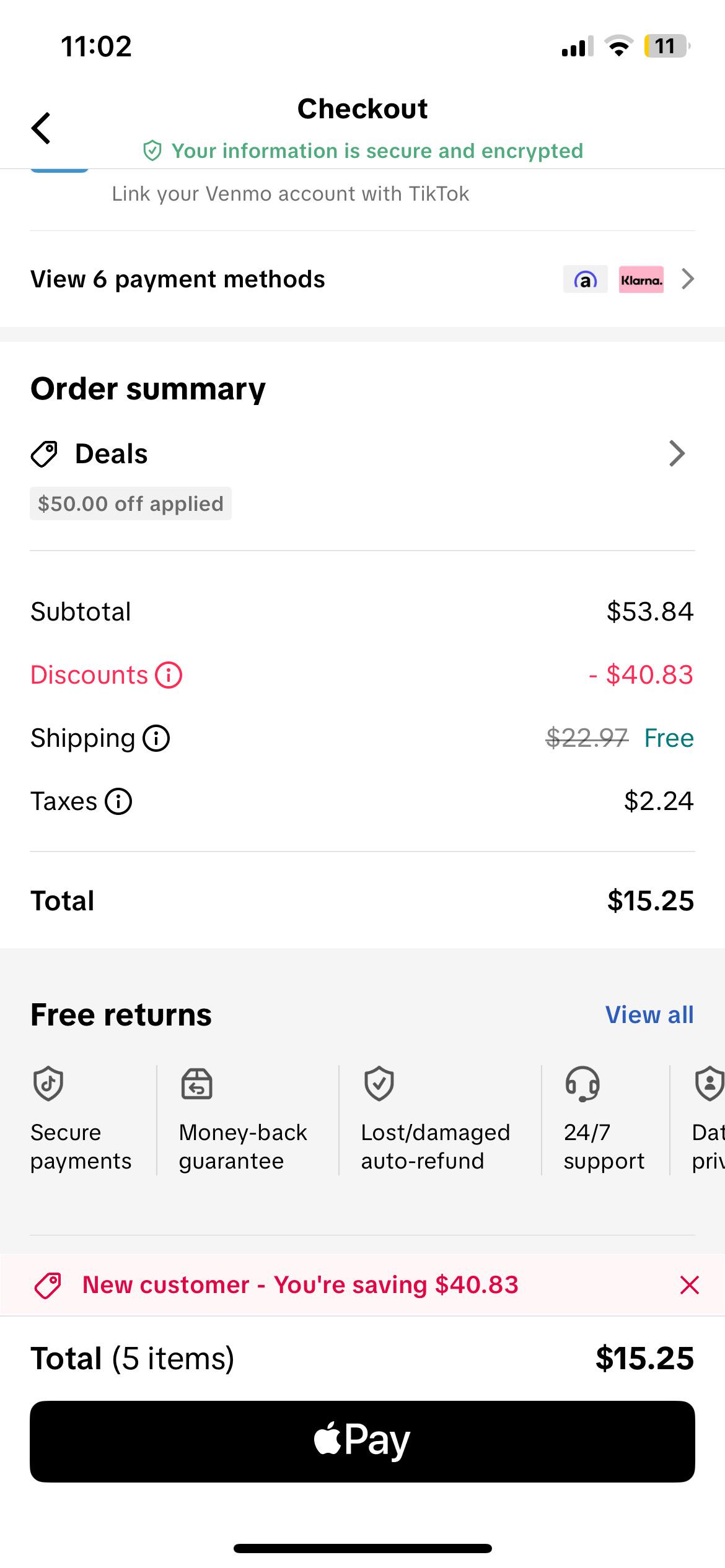The image size is (725, 1568).
Task: Tap the back arrow to leave Checkout
Action: (42, 128)
